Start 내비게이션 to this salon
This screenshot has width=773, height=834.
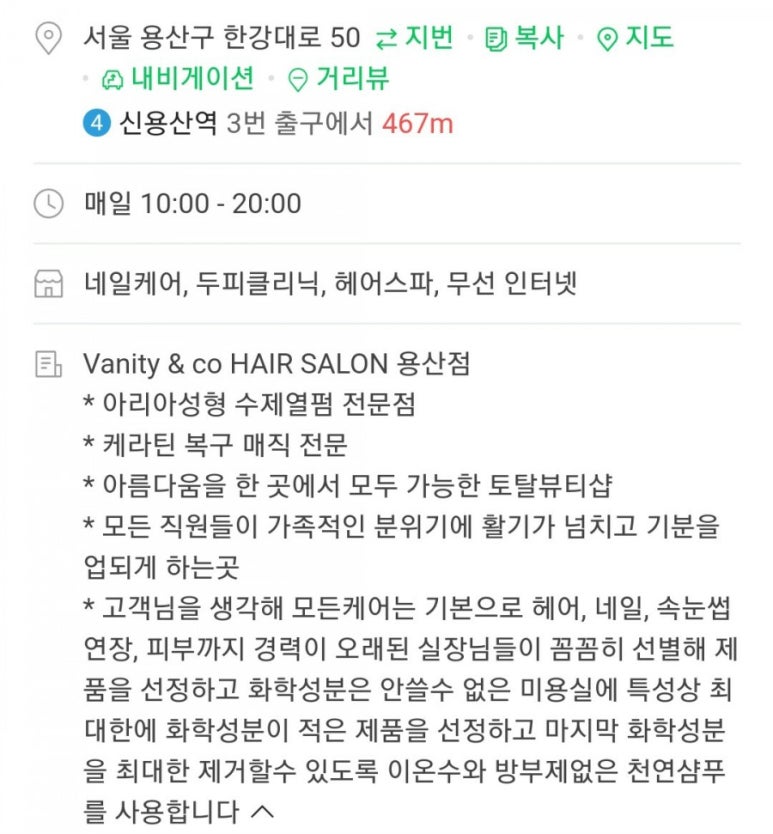pyautogui.click(x=177, y=79)
